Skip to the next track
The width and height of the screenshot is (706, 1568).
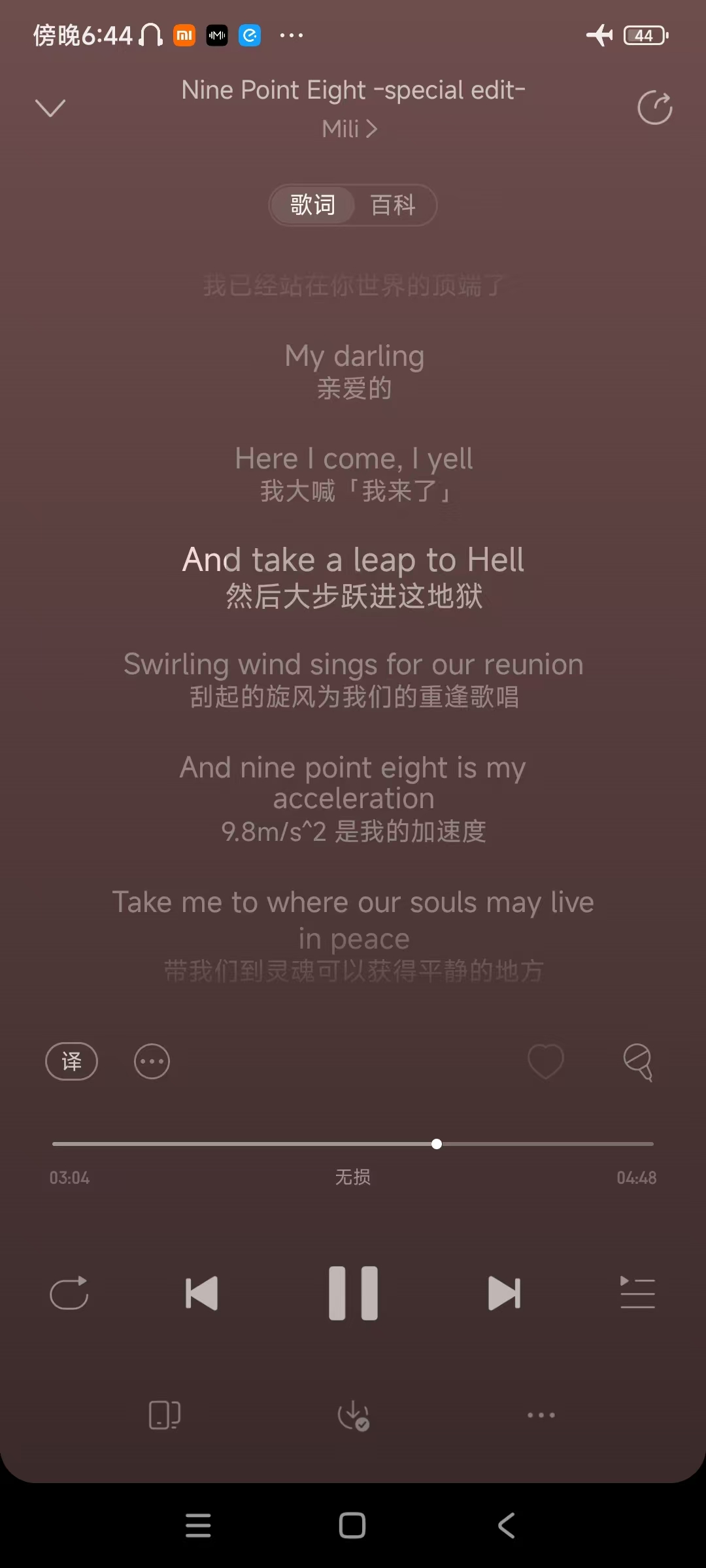coord(504,1293)
